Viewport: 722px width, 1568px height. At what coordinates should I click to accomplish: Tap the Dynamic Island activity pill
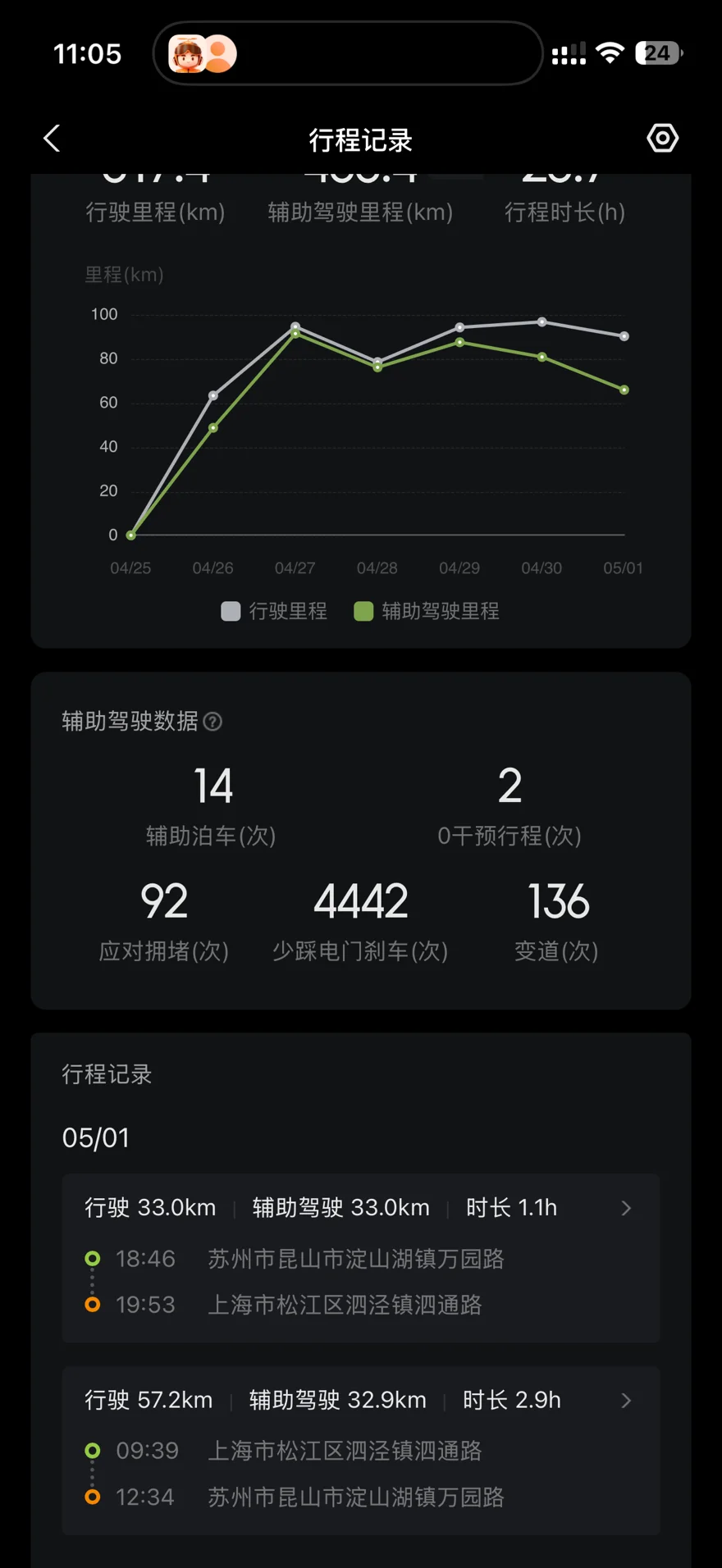point(348,53)
